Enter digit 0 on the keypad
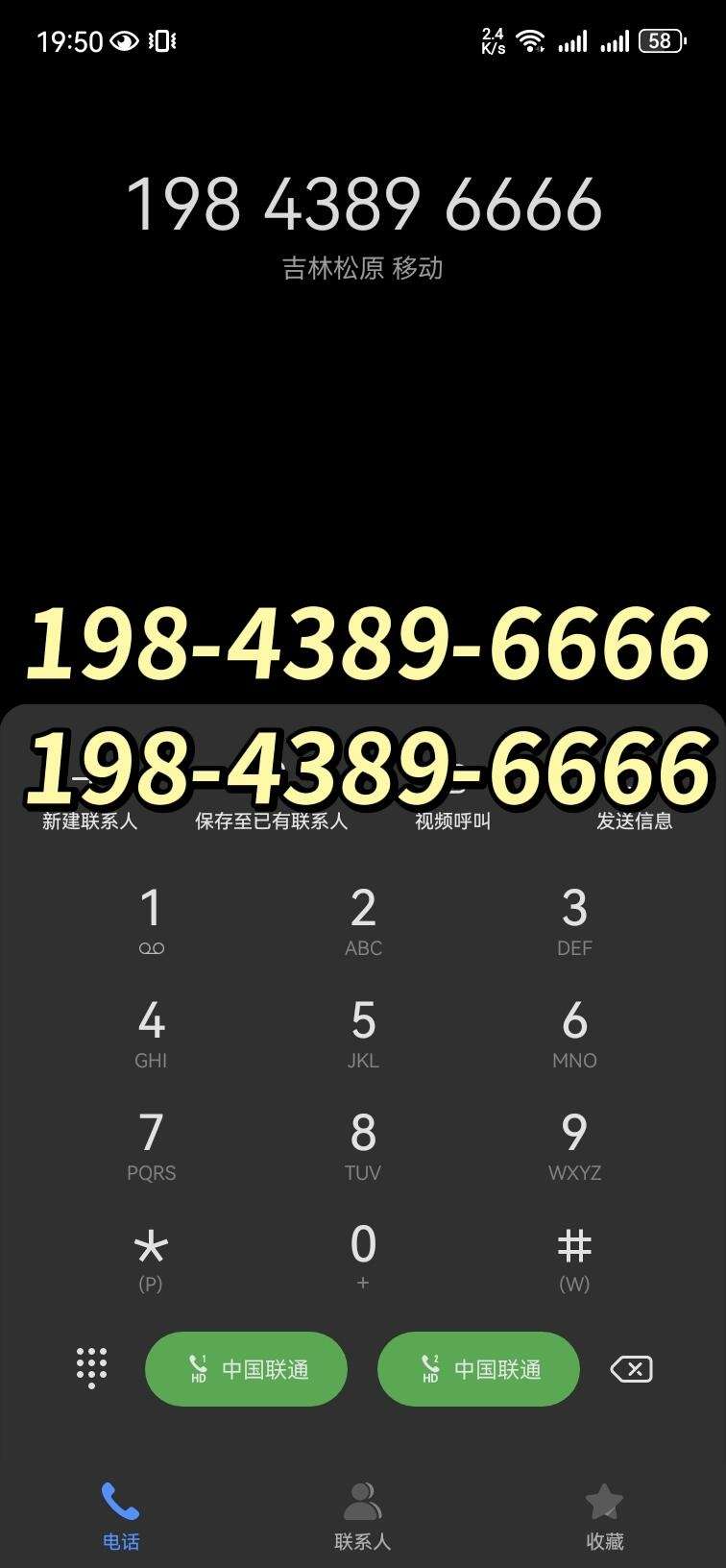The width and height of the screenshot is (726, 1568). (x=363, y=1259)
